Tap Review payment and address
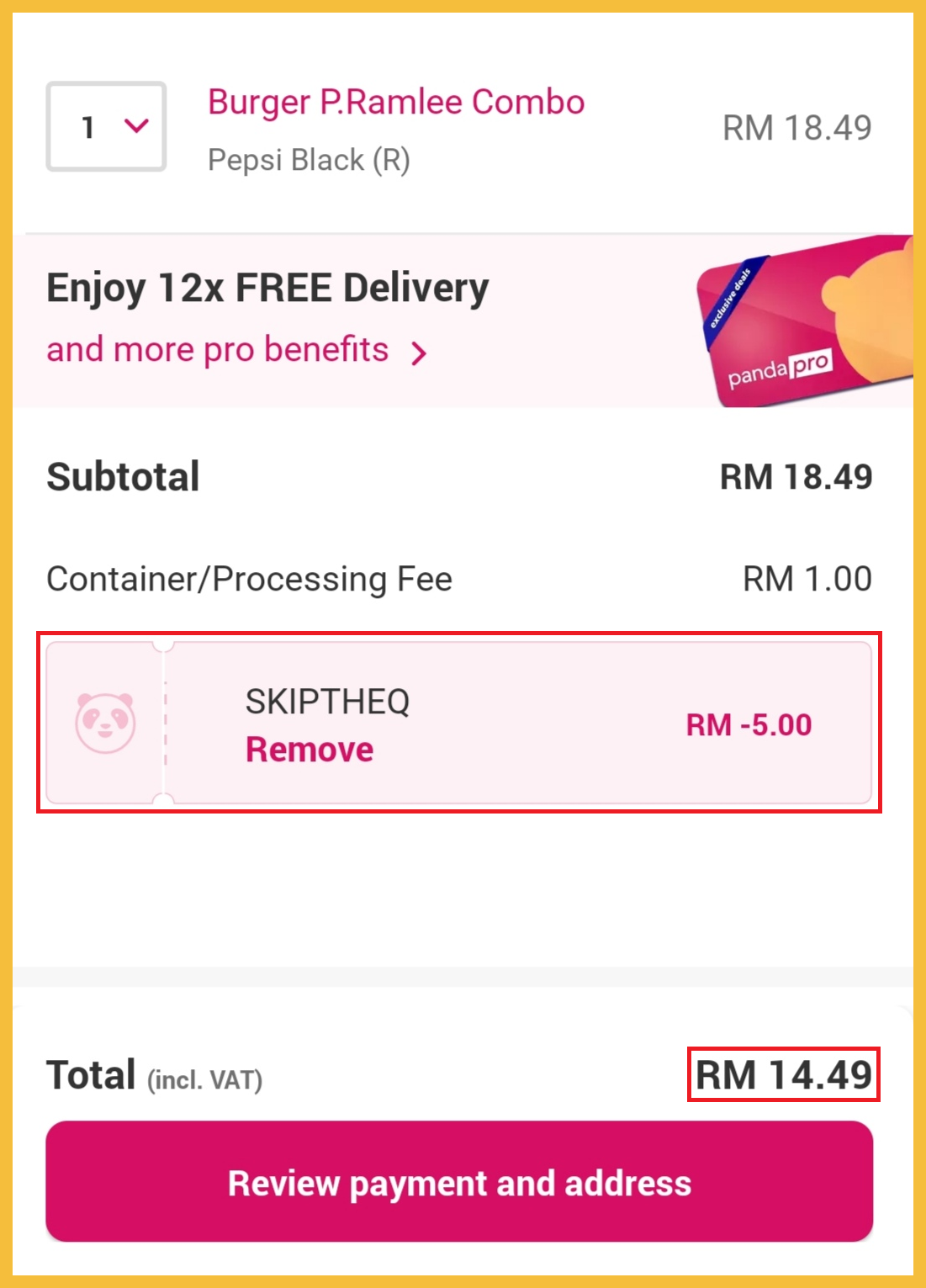926x1288 pixels. pyautogui.click(x=459, y=1182)
